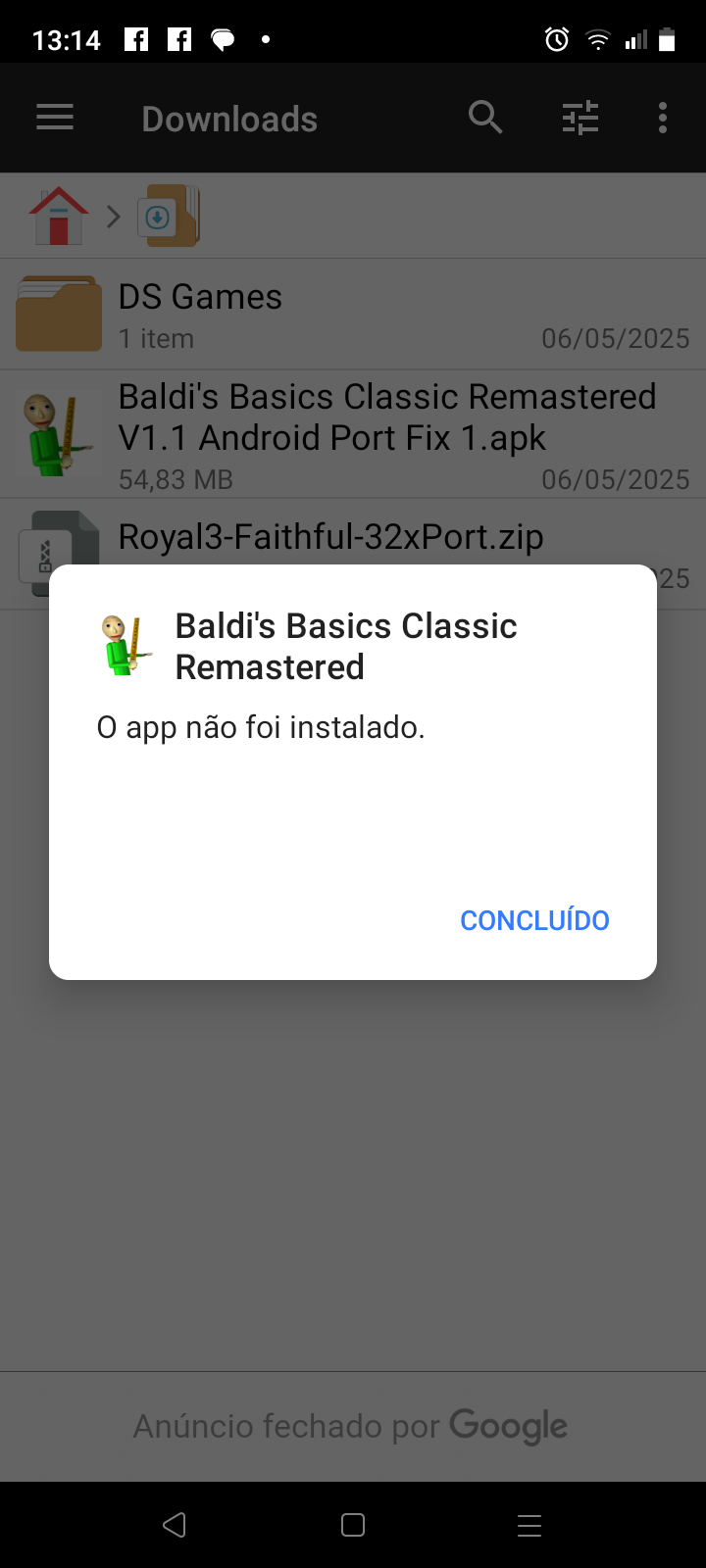The height and width of the screenshot is (1568, 706).
Task: Go to the system home screen
Action: tap(353, 1525)
